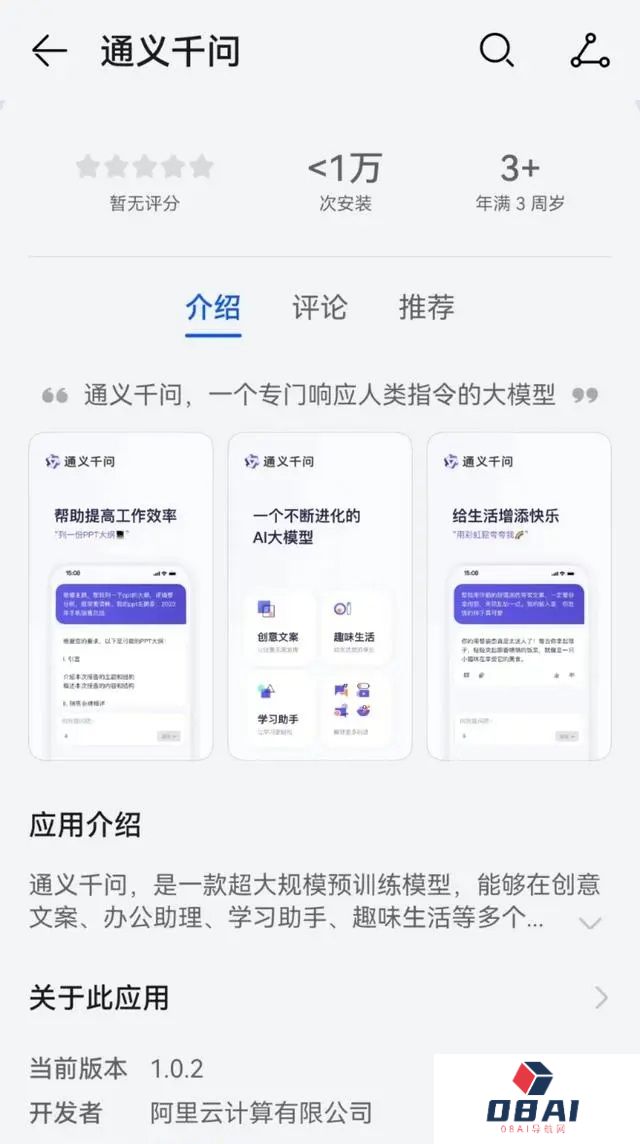
Task: Go back from the 通义千问 page
Action: (x=48, y=51)
